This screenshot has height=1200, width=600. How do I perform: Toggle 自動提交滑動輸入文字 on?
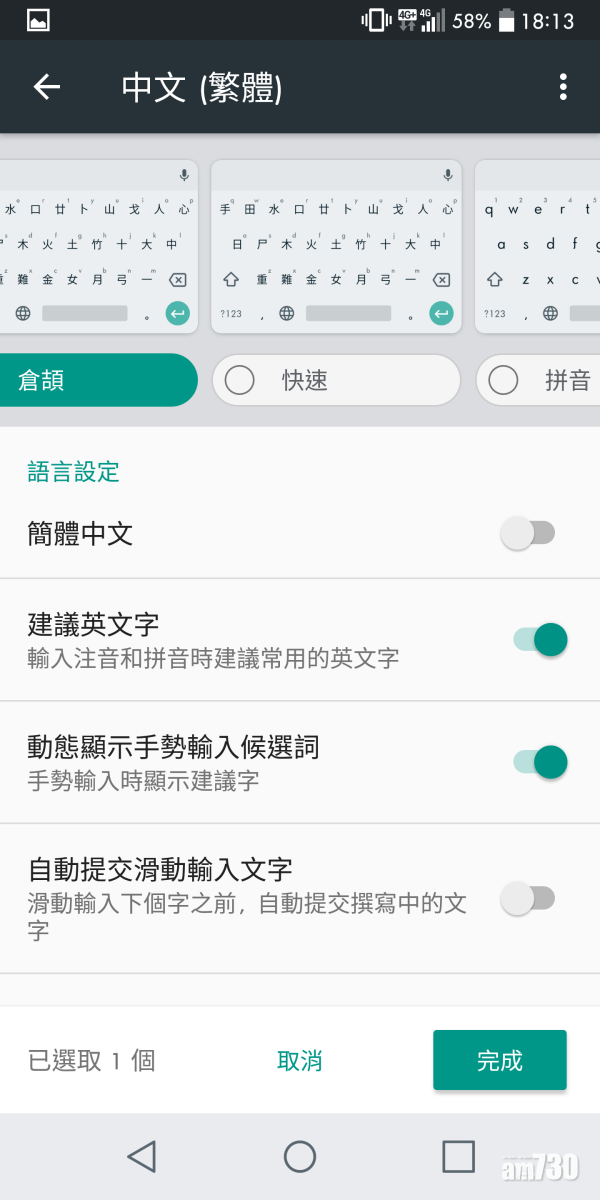click(x=528, y=898)
